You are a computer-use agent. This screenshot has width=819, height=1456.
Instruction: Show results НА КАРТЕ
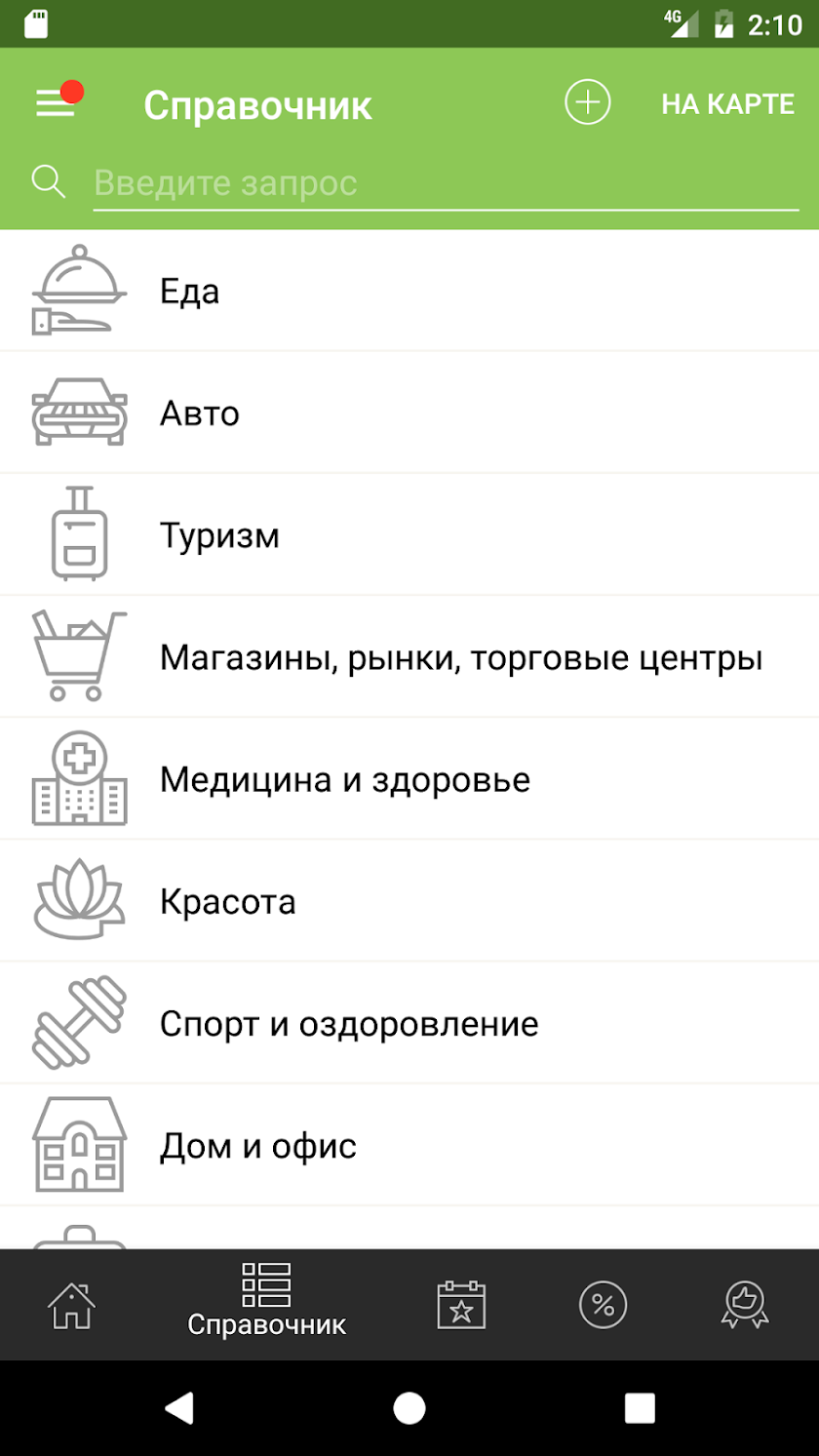pos(727,104)
